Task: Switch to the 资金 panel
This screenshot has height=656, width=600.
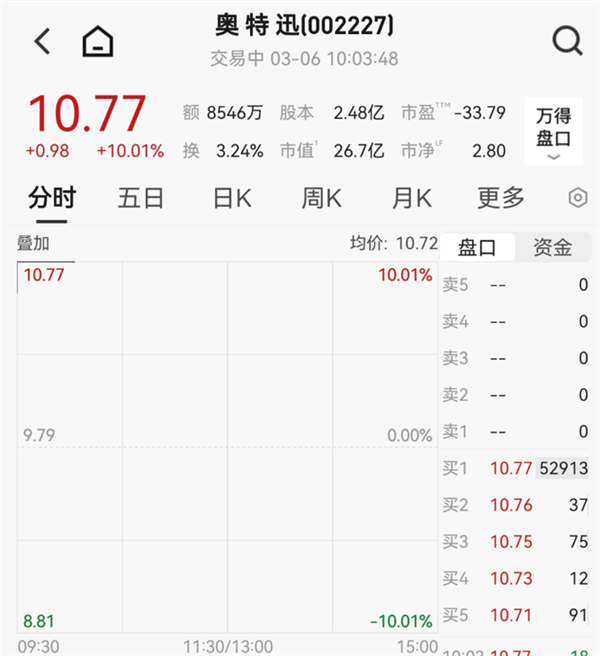Action: click(553, 247)
